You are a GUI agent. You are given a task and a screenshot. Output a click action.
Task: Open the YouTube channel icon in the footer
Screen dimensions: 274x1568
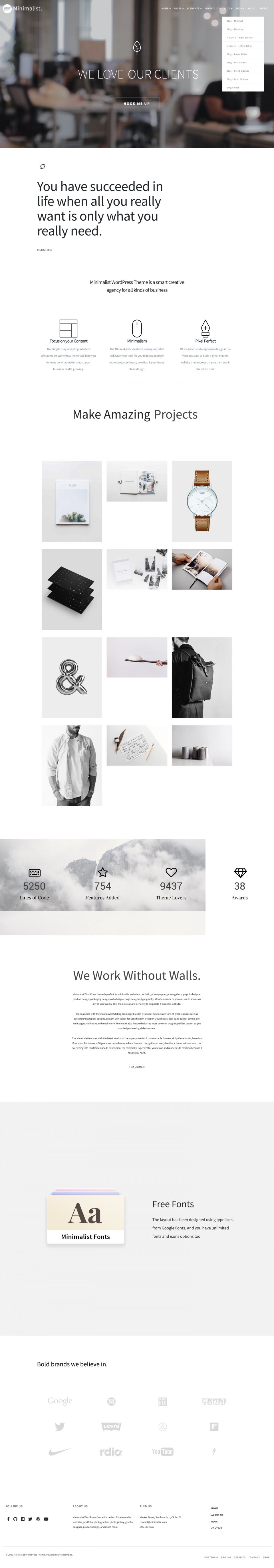click(46, 1519)
